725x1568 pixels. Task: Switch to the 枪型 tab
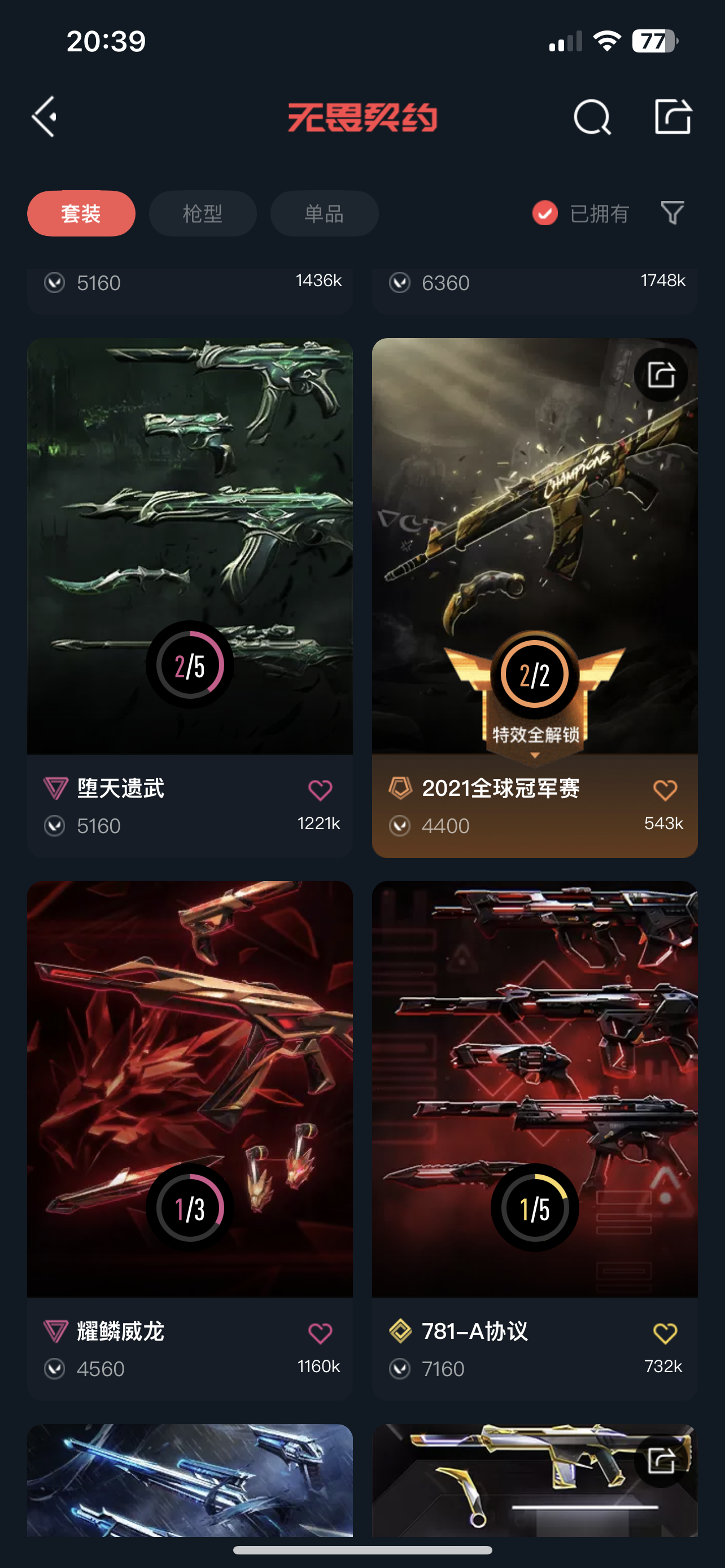[203, 214]
